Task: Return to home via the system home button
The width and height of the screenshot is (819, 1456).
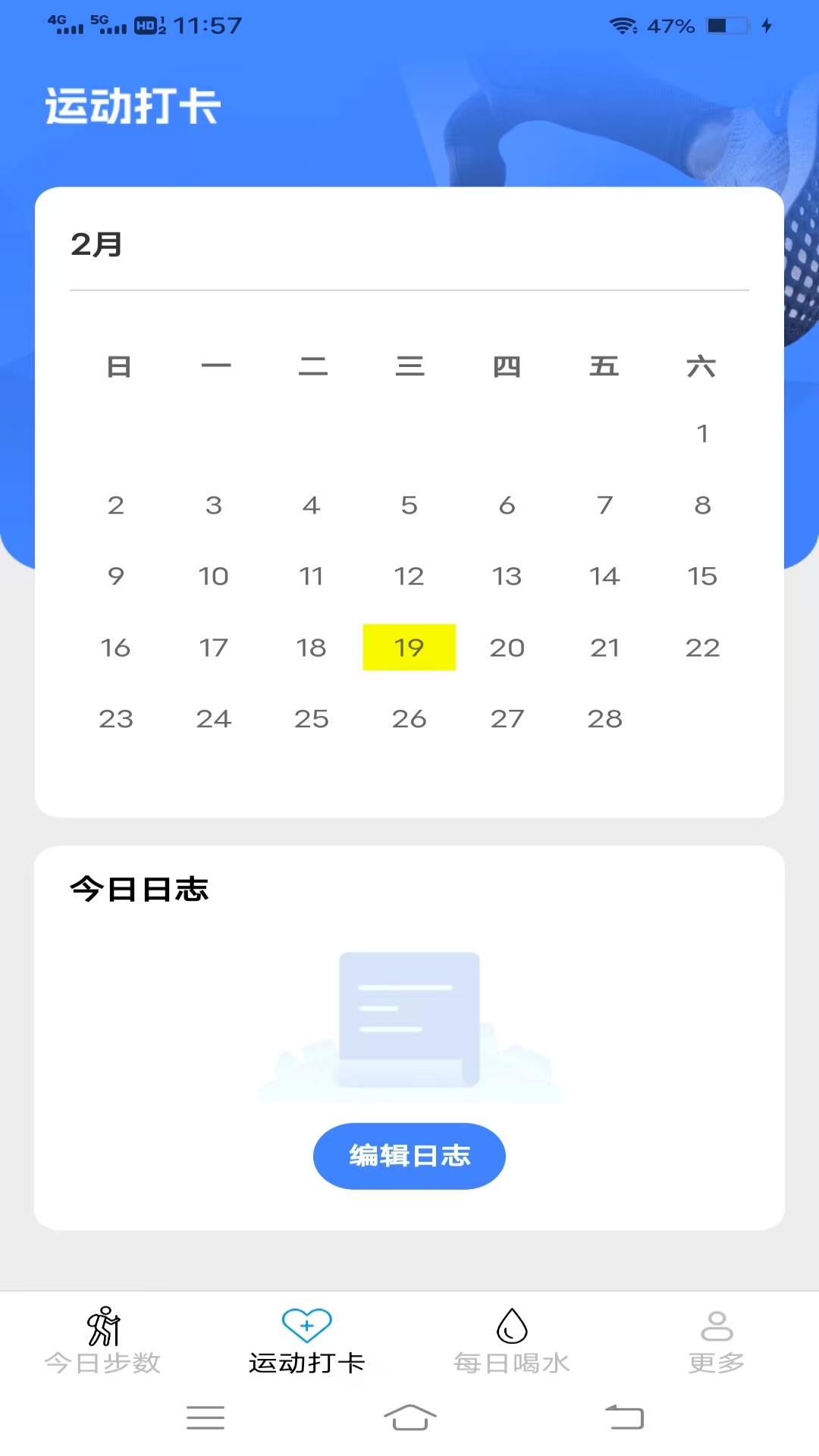Action: (x=409, y=1417)
